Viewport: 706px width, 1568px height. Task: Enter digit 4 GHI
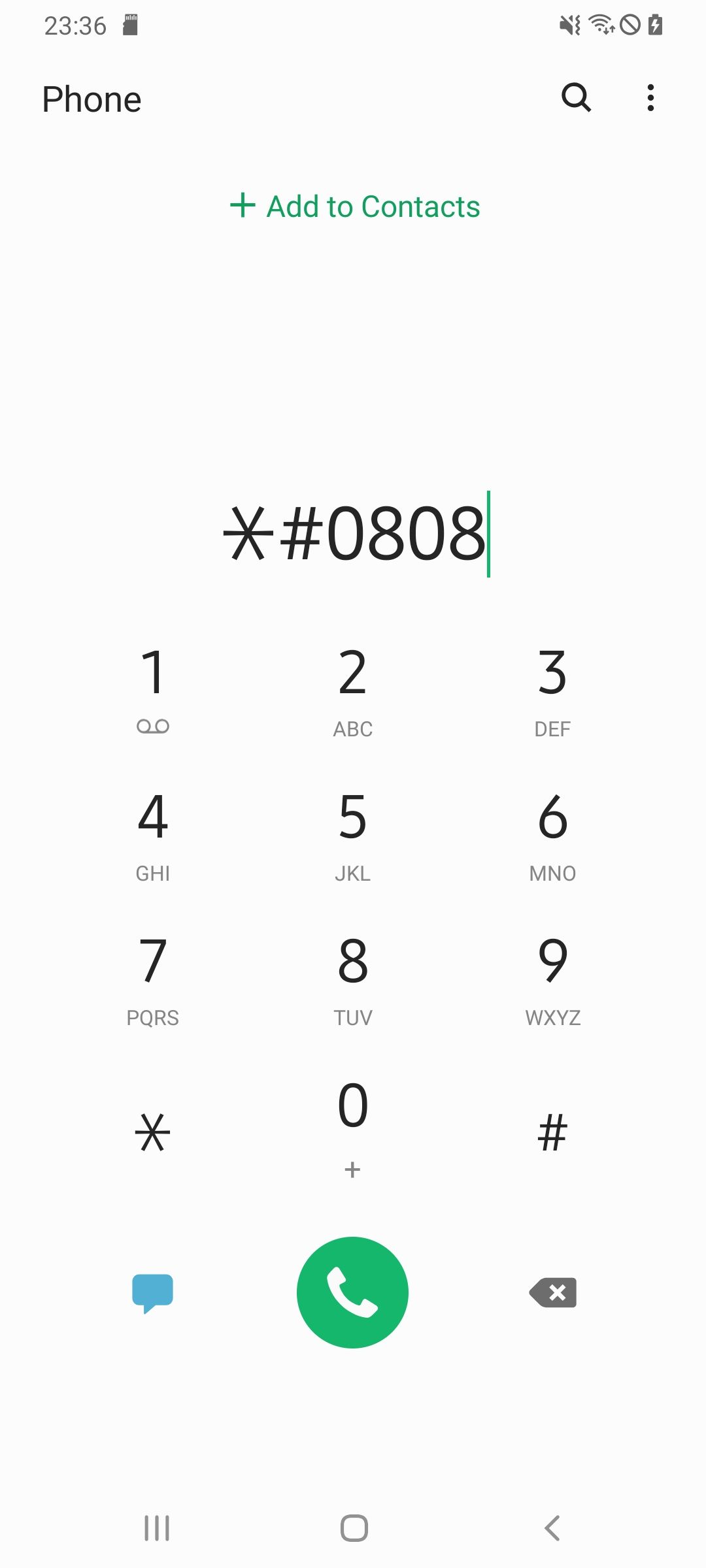153,834
